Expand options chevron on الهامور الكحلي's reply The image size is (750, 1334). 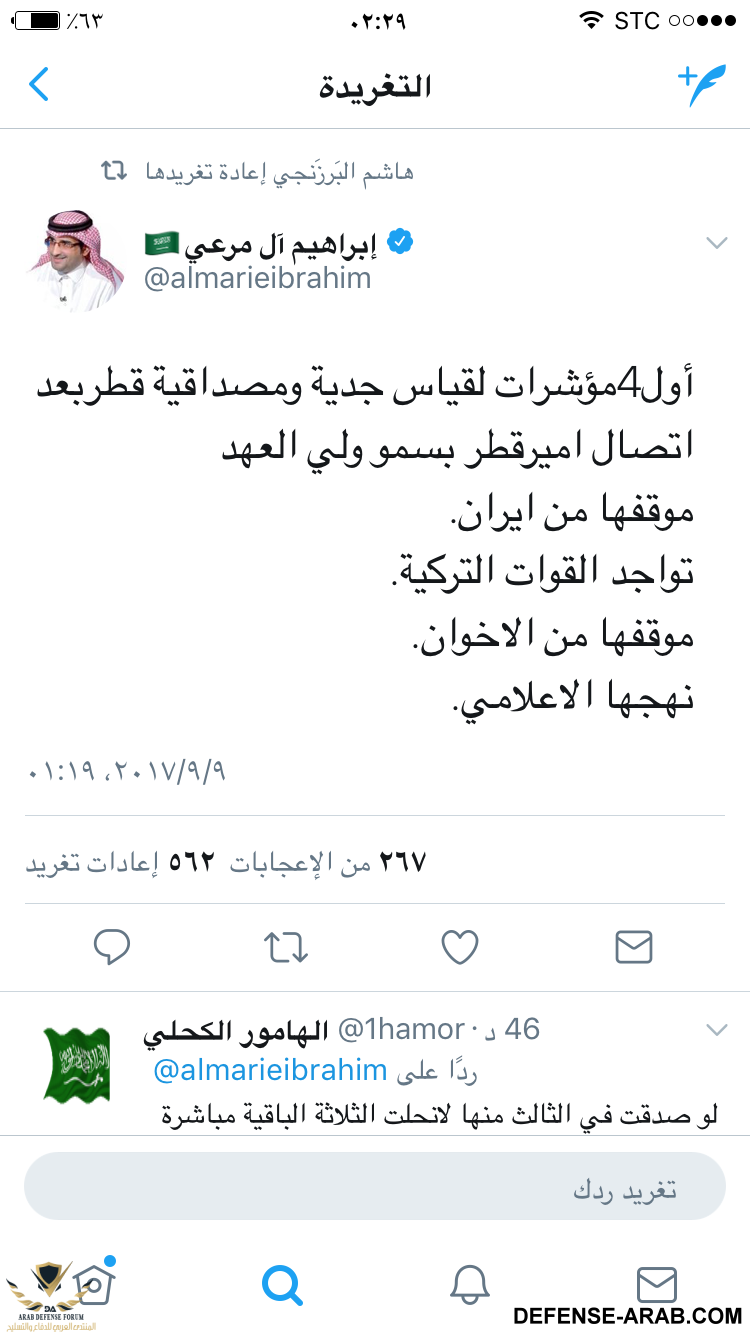pyautogui.click(x=716, y=1029)
